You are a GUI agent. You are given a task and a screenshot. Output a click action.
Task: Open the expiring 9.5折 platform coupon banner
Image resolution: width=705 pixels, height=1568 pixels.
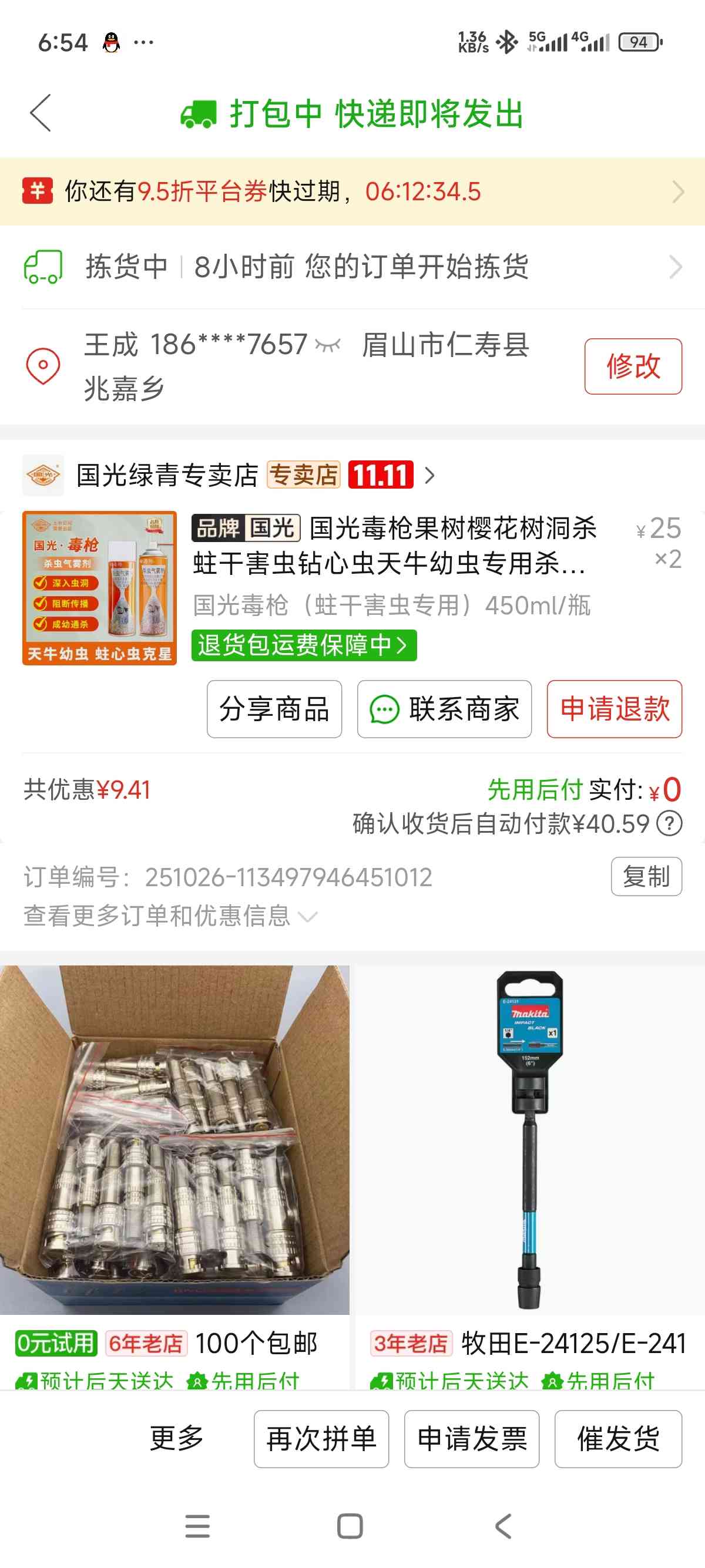[x=352, y=191]
